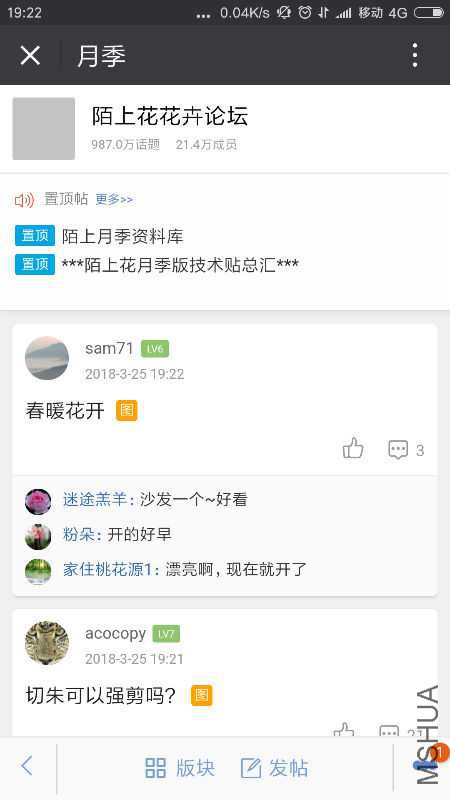Open pinned post 陌上花月季版技术贴总汇
This screenshot has width=450, height=800.
pyautogui.click(x=180, y=265)
